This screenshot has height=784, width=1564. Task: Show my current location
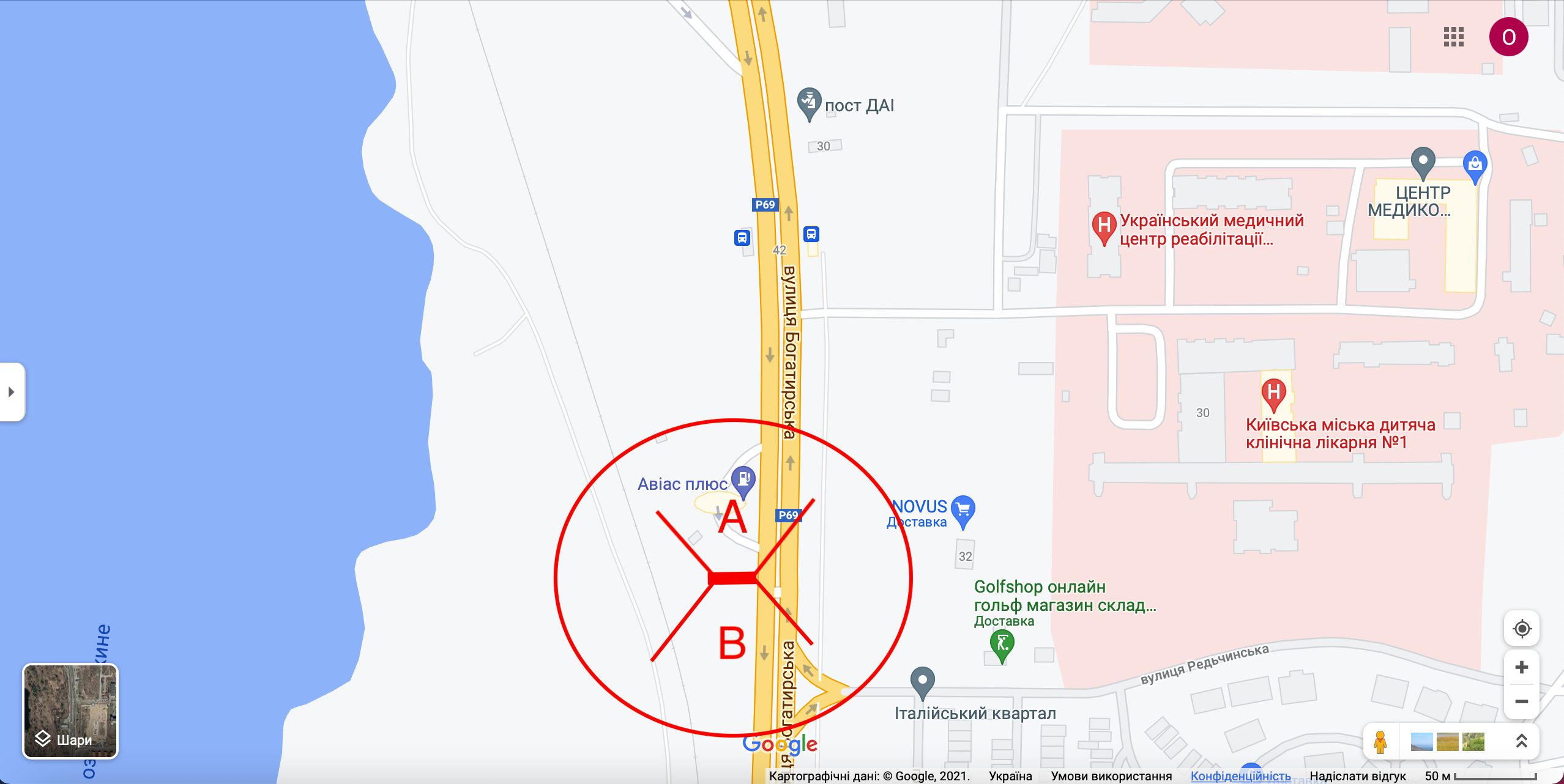(1522, 629)
